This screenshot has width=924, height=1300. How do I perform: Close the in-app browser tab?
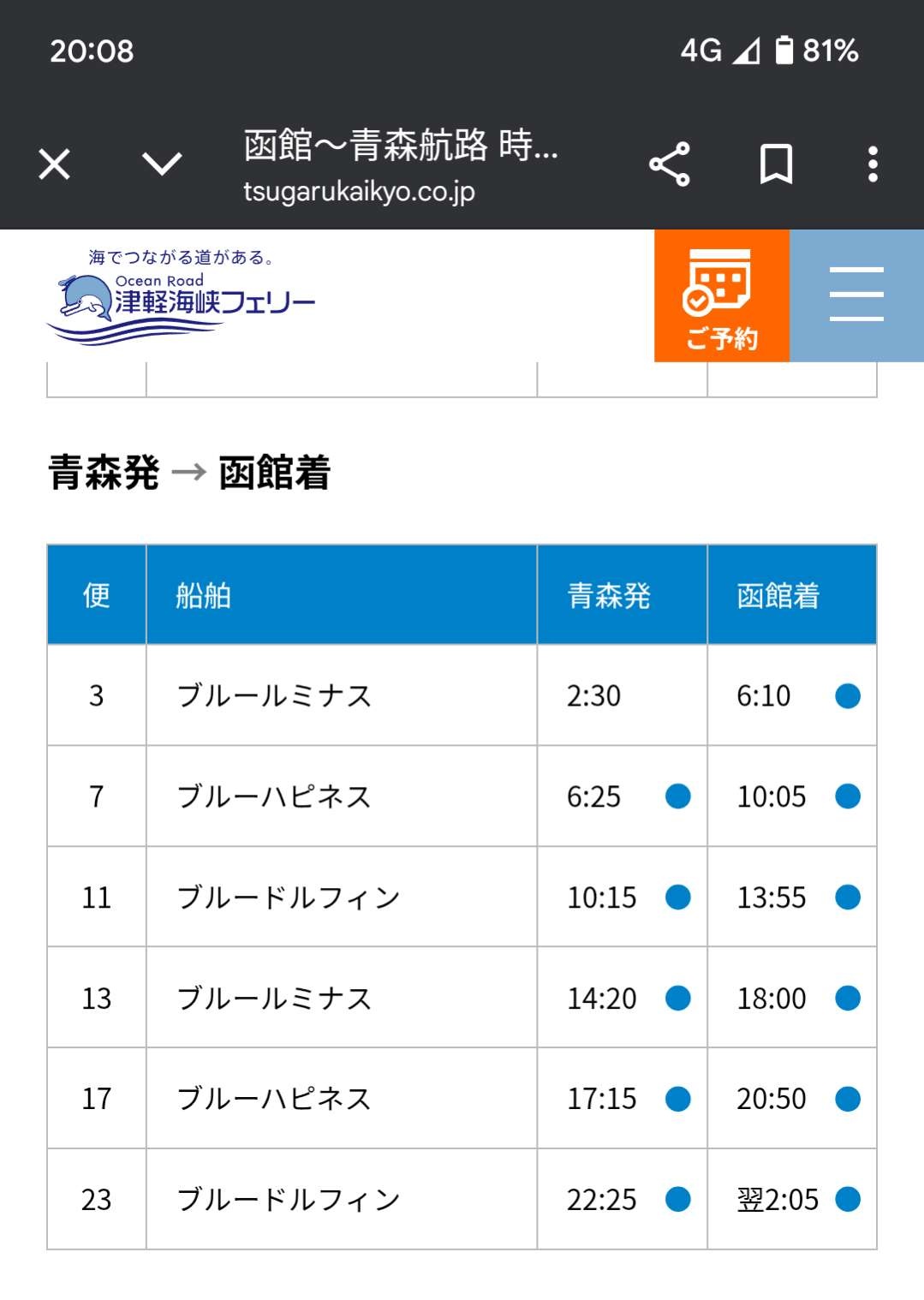pos(55,164)
